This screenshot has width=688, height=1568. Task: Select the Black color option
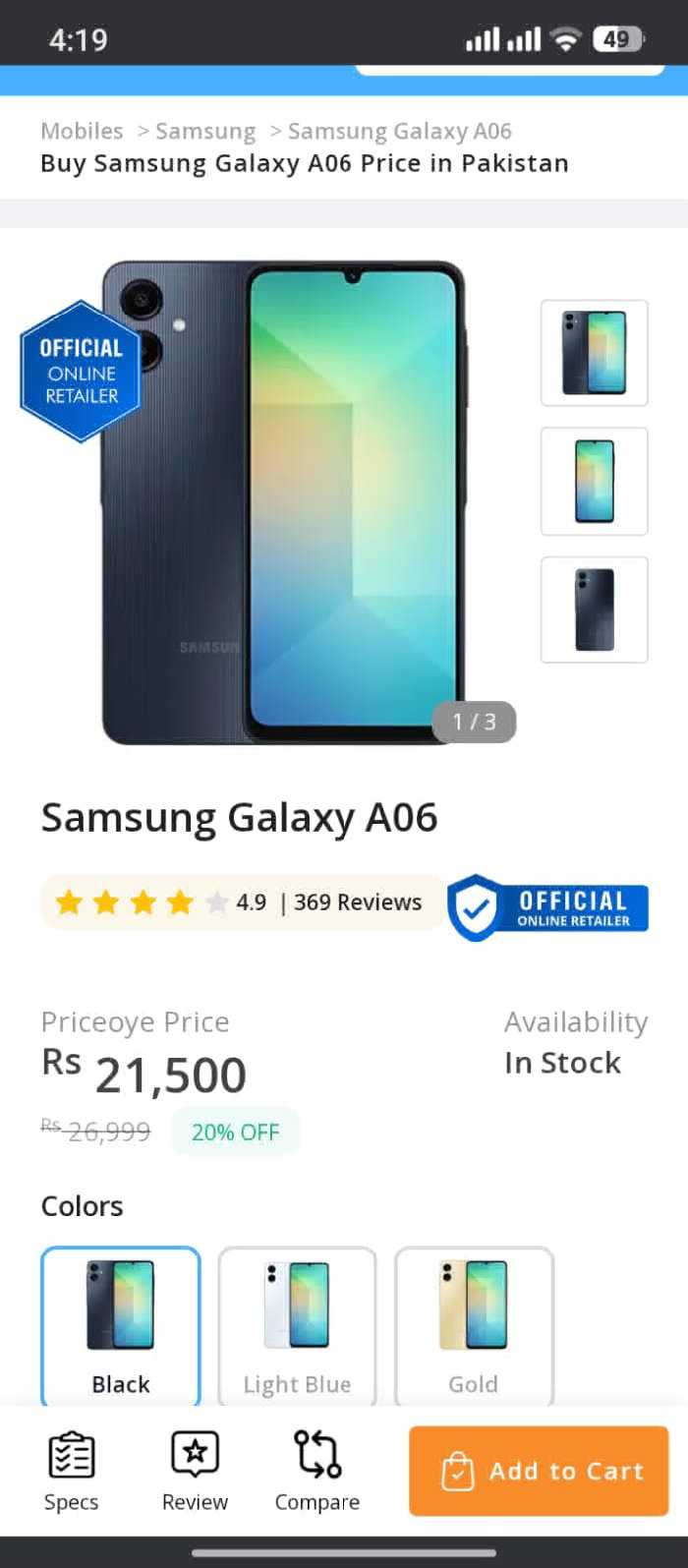(121, 1327)
